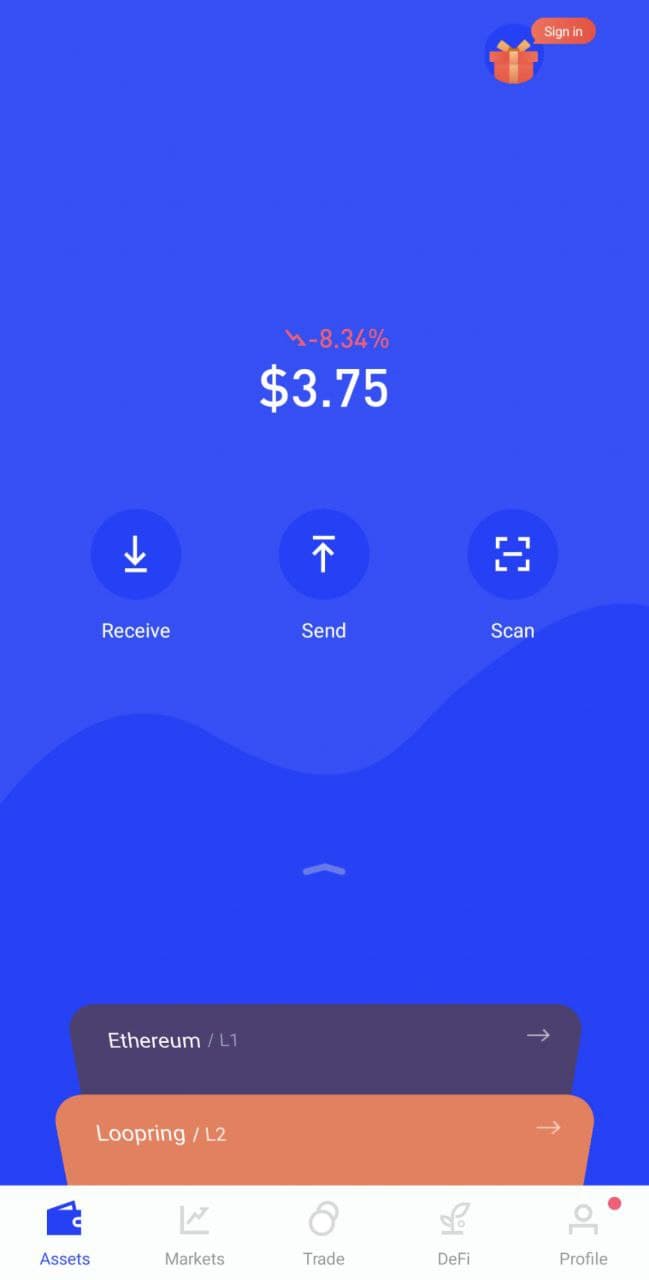The image size is (649, 1280).
Task: Tap the Send button
Action: click(x=323, y=554)
